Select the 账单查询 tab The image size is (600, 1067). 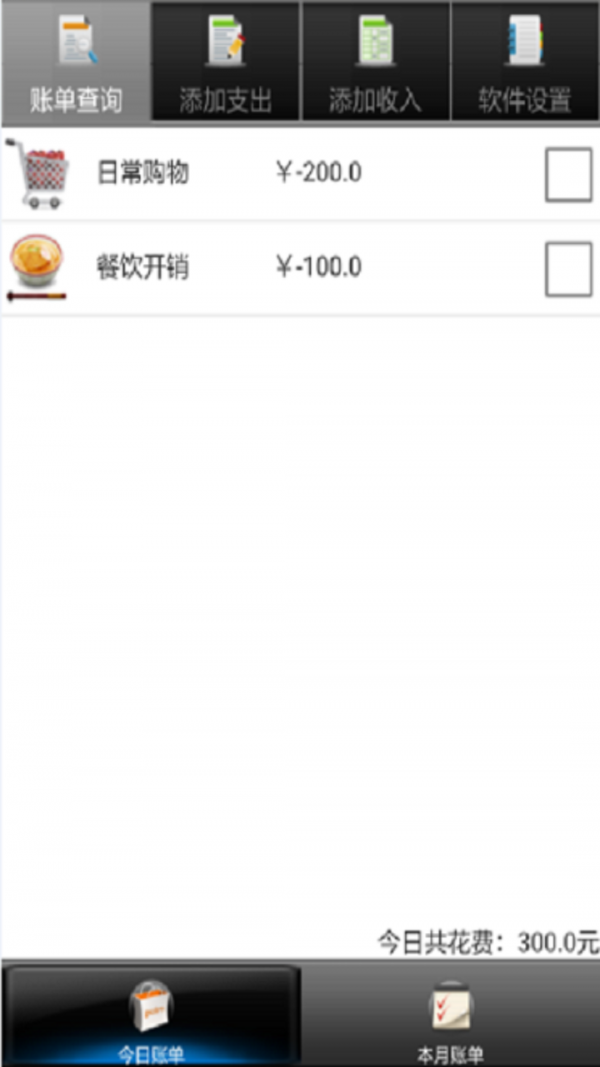tap(76, 62)
